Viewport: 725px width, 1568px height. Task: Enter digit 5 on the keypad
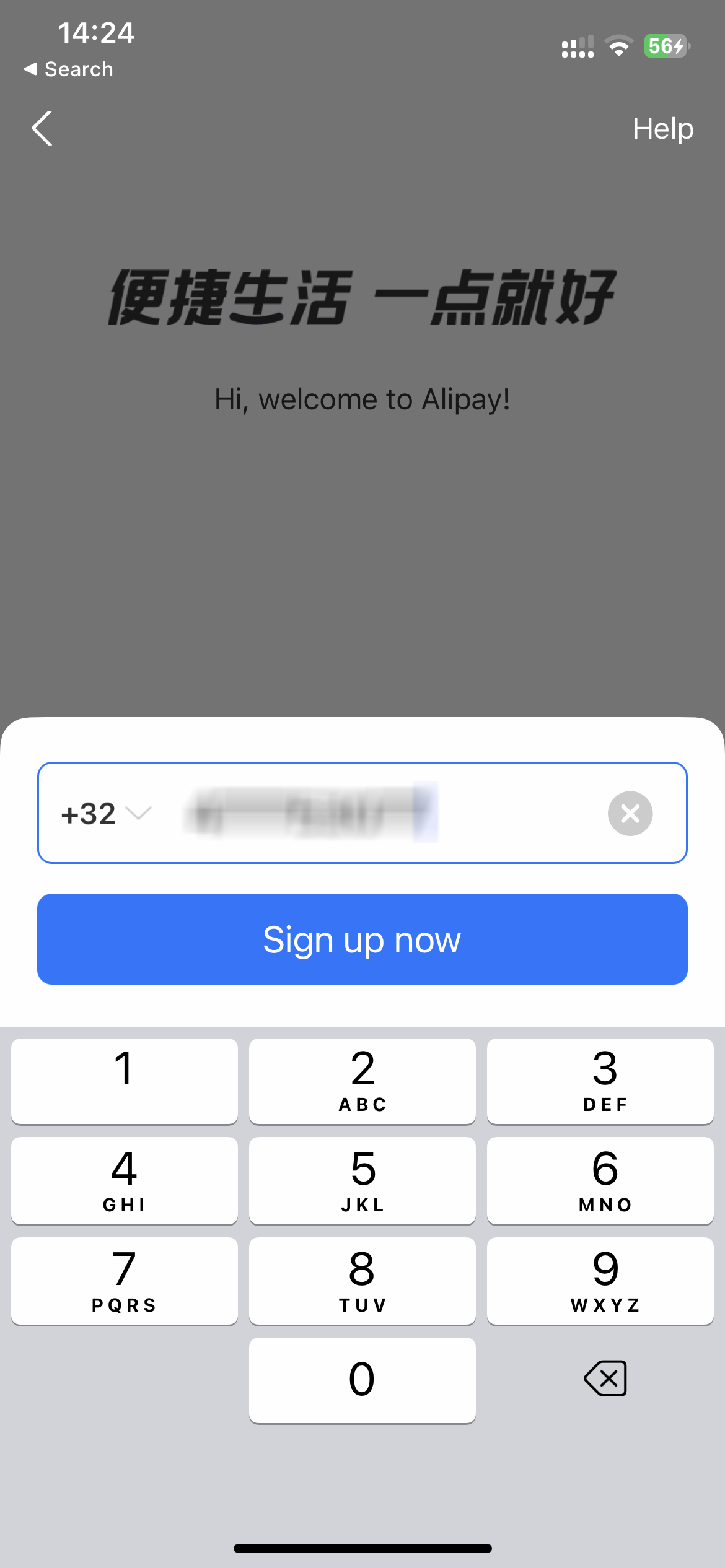pyautogui.click(x=362, y=1180)
